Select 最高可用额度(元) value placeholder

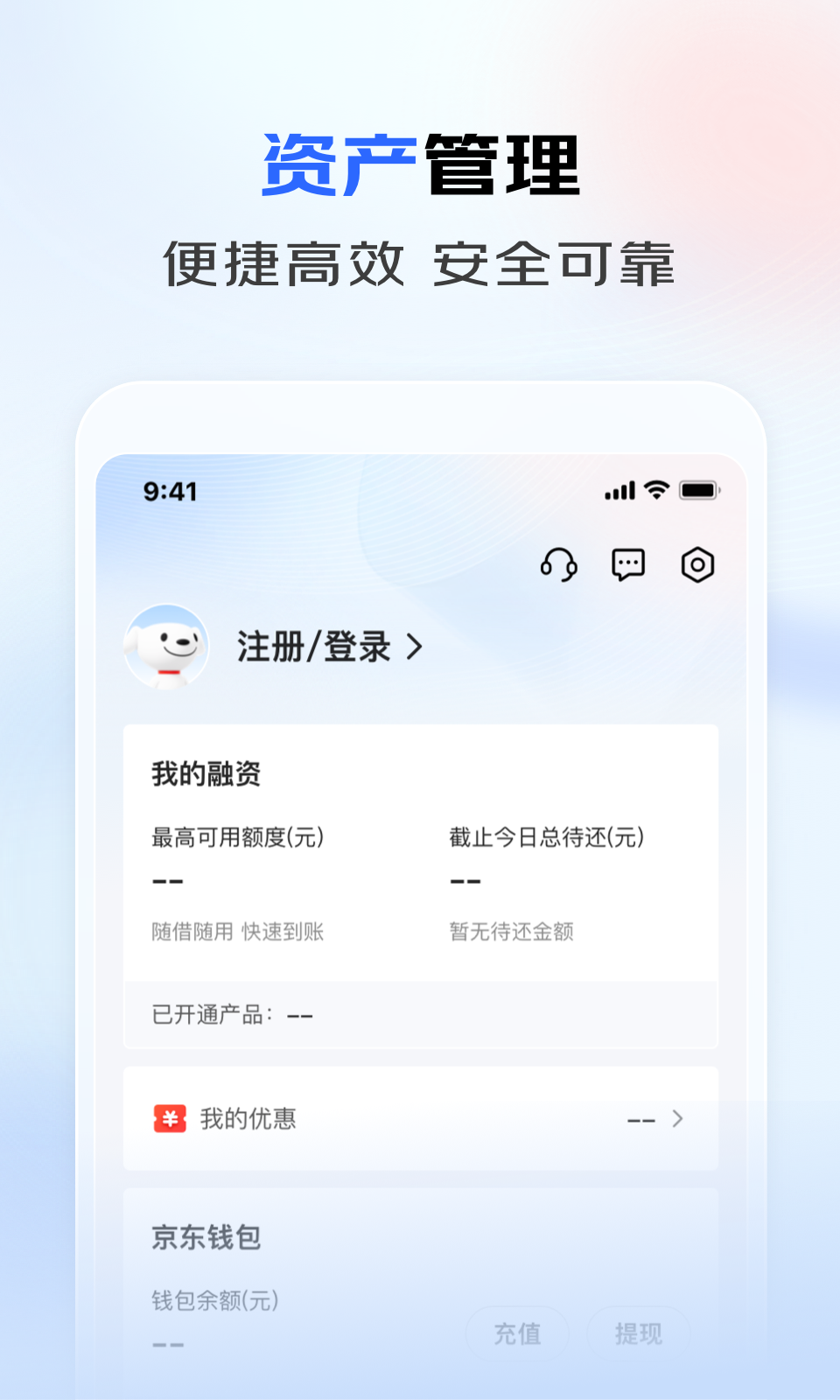pos(168,880)
